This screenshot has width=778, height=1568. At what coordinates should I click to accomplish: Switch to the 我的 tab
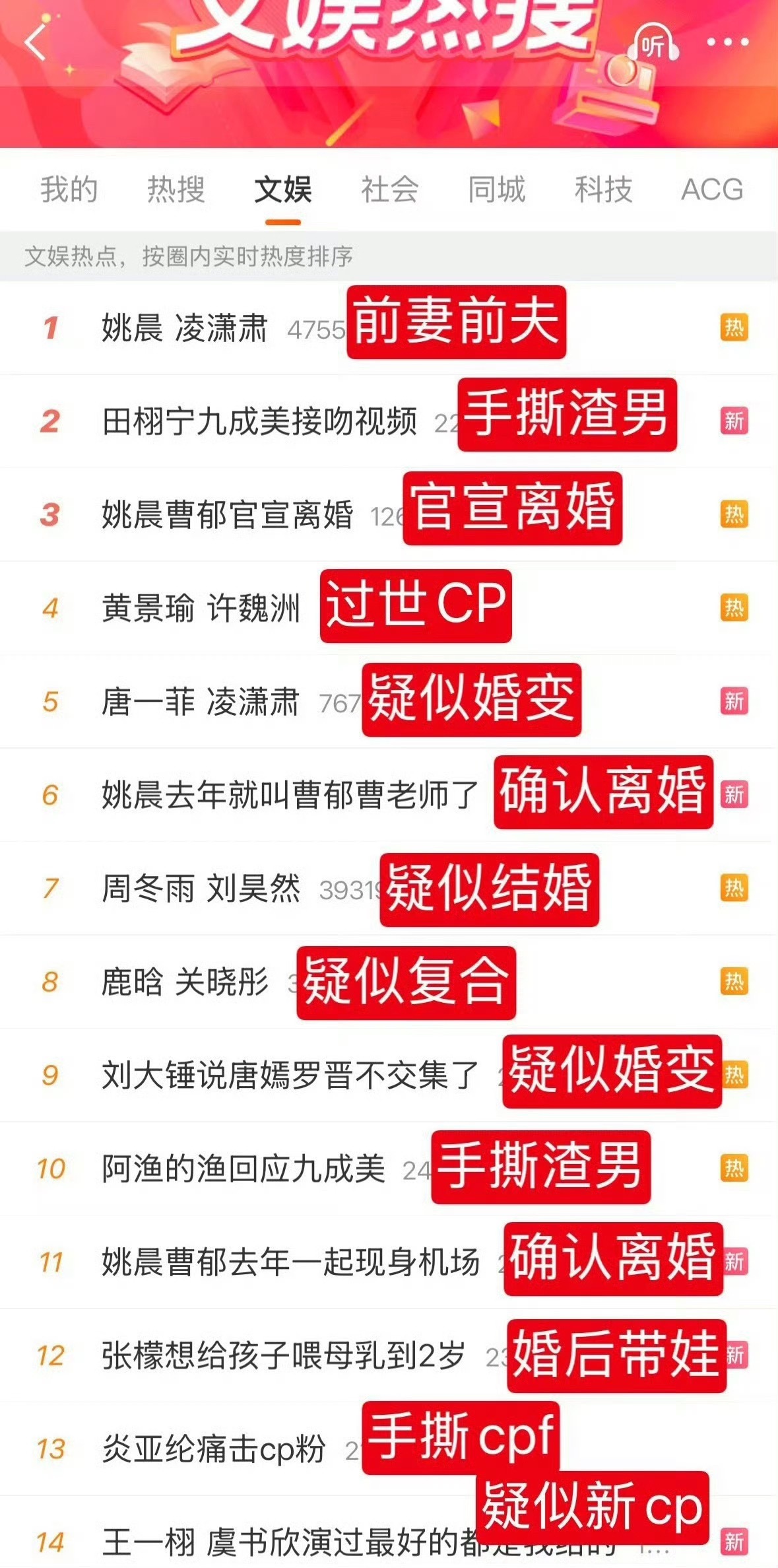coord(68,189)
